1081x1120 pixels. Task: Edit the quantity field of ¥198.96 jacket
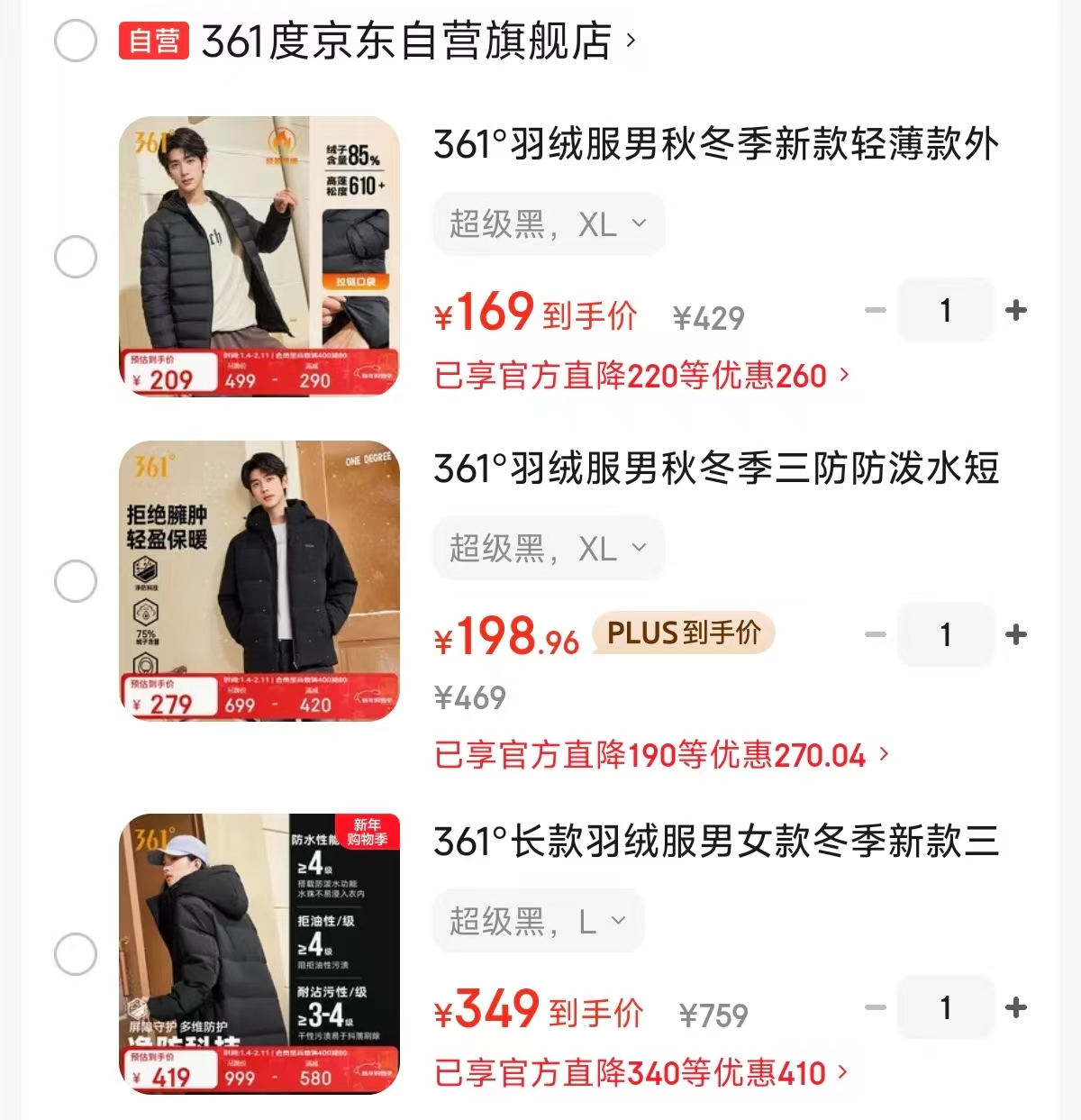click(x=946, y=634)
